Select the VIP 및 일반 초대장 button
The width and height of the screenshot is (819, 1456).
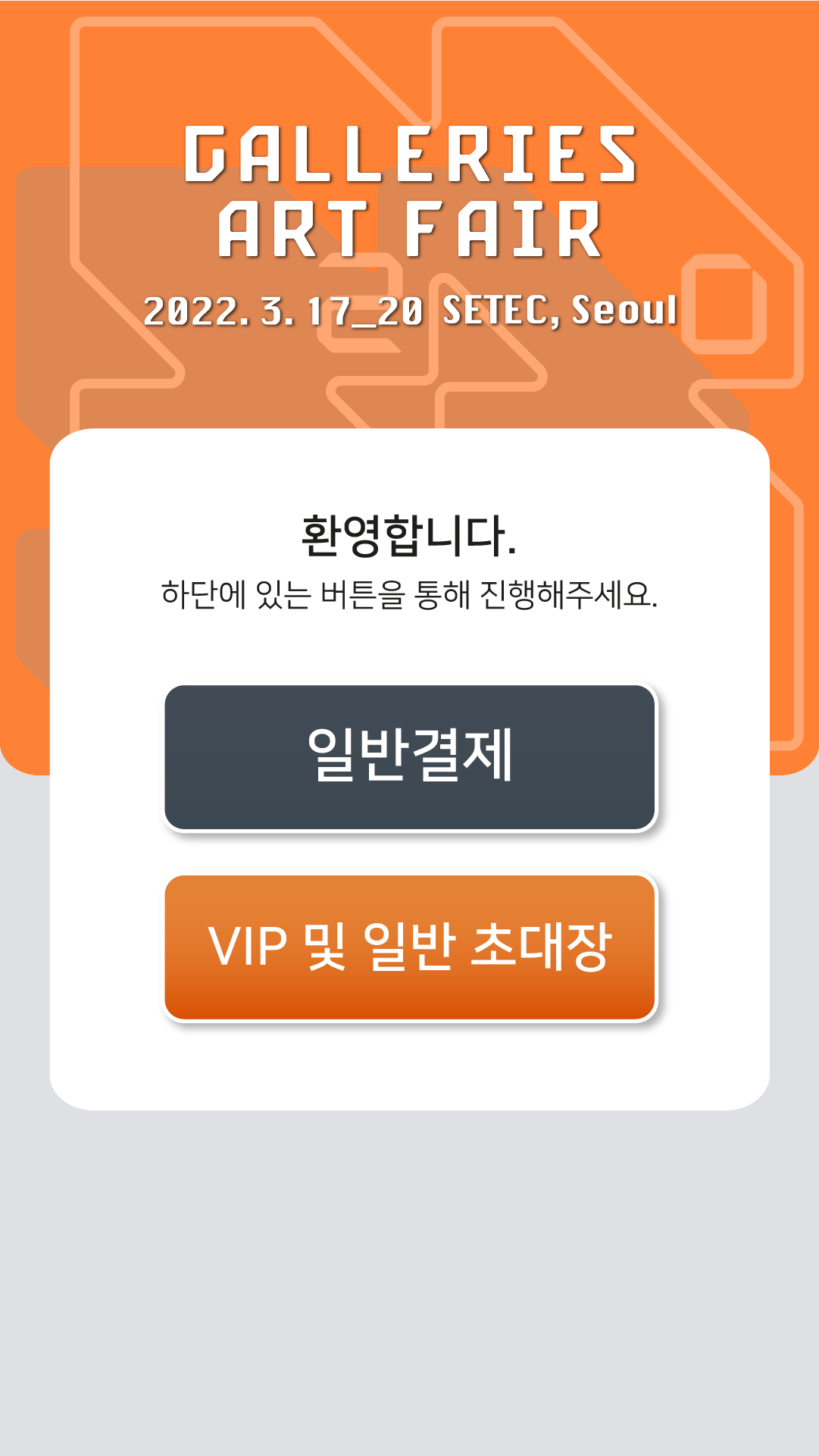point(409,947)
